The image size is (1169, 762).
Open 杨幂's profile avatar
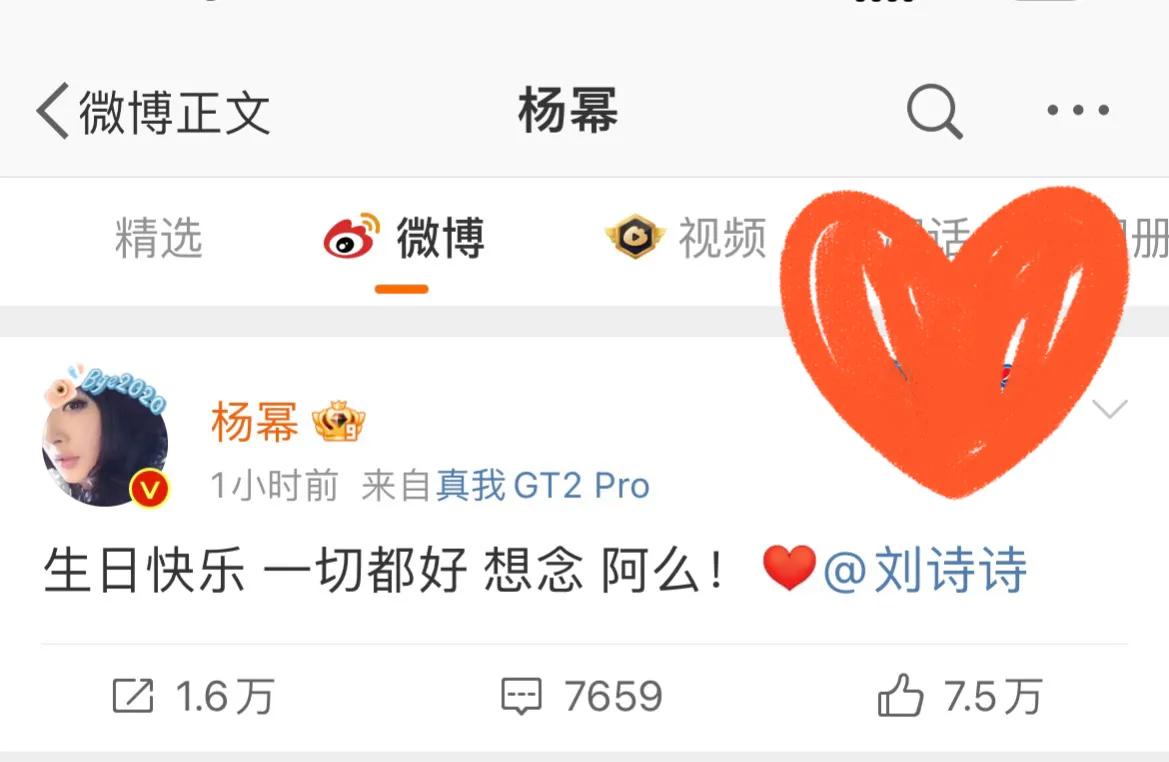105,437
